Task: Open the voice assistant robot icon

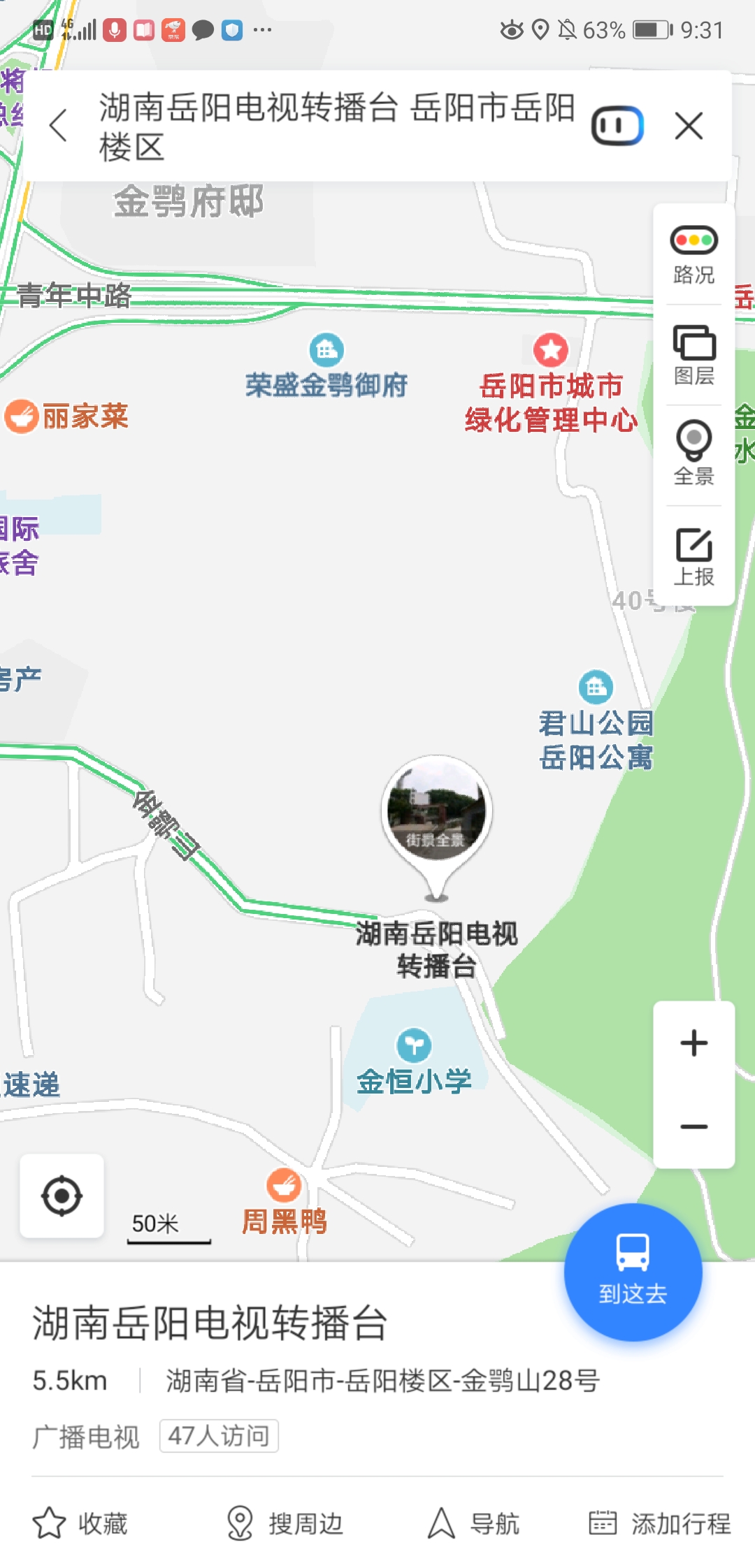Action: pos(617,126)
